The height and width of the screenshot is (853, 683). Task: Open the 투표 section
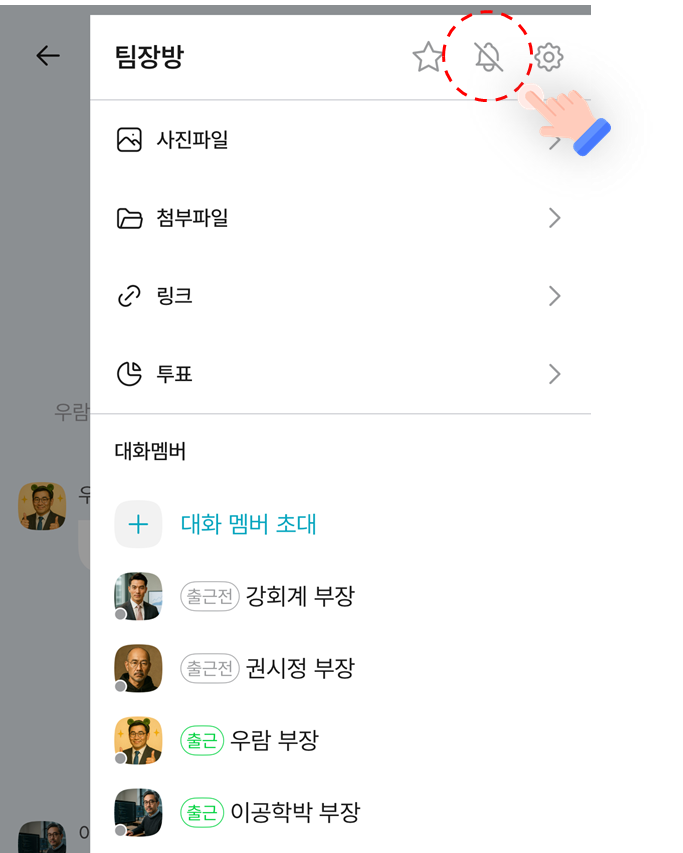pyautogui.click(x=338, y=374)
